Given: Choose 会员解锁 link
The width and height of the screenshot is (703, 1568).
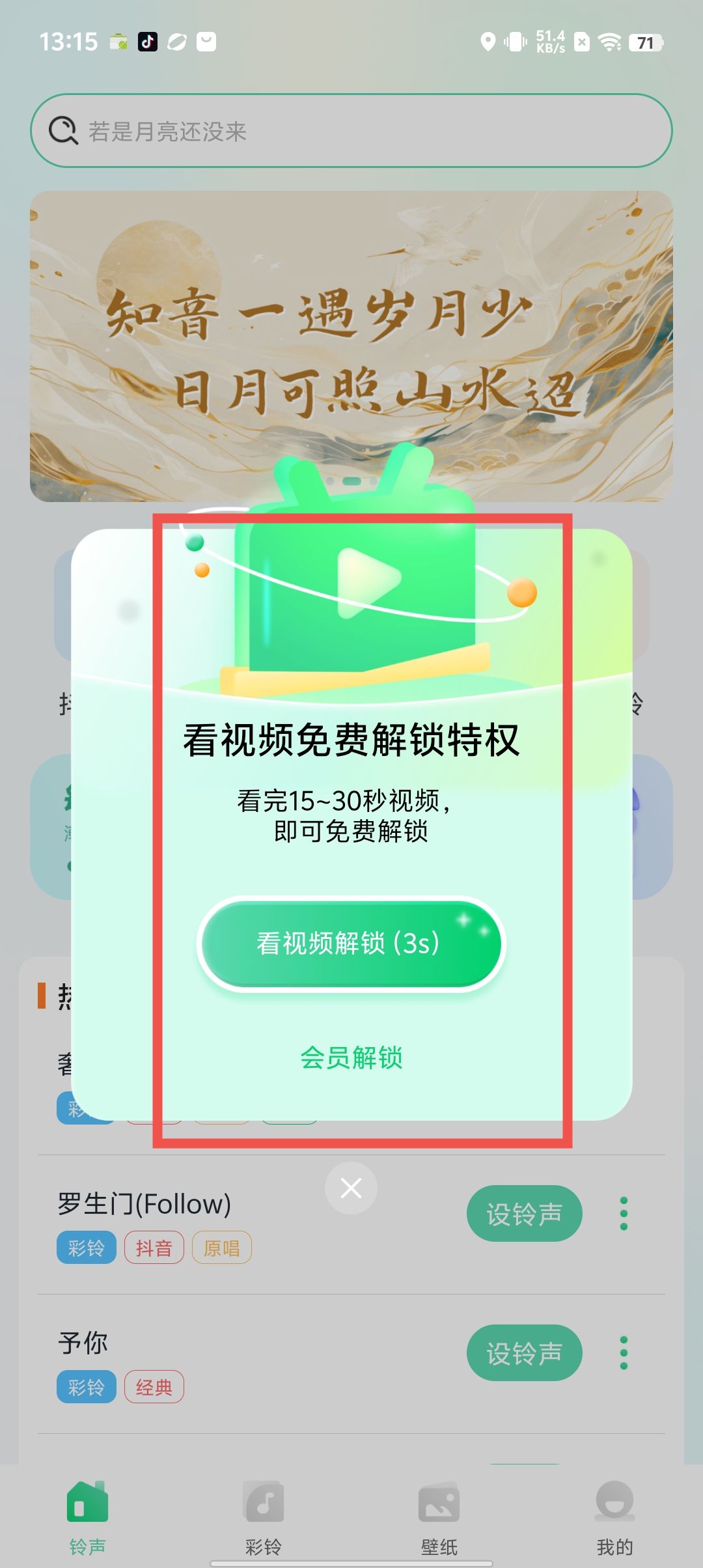Looking at the screenshot, I should point(351,1058).
